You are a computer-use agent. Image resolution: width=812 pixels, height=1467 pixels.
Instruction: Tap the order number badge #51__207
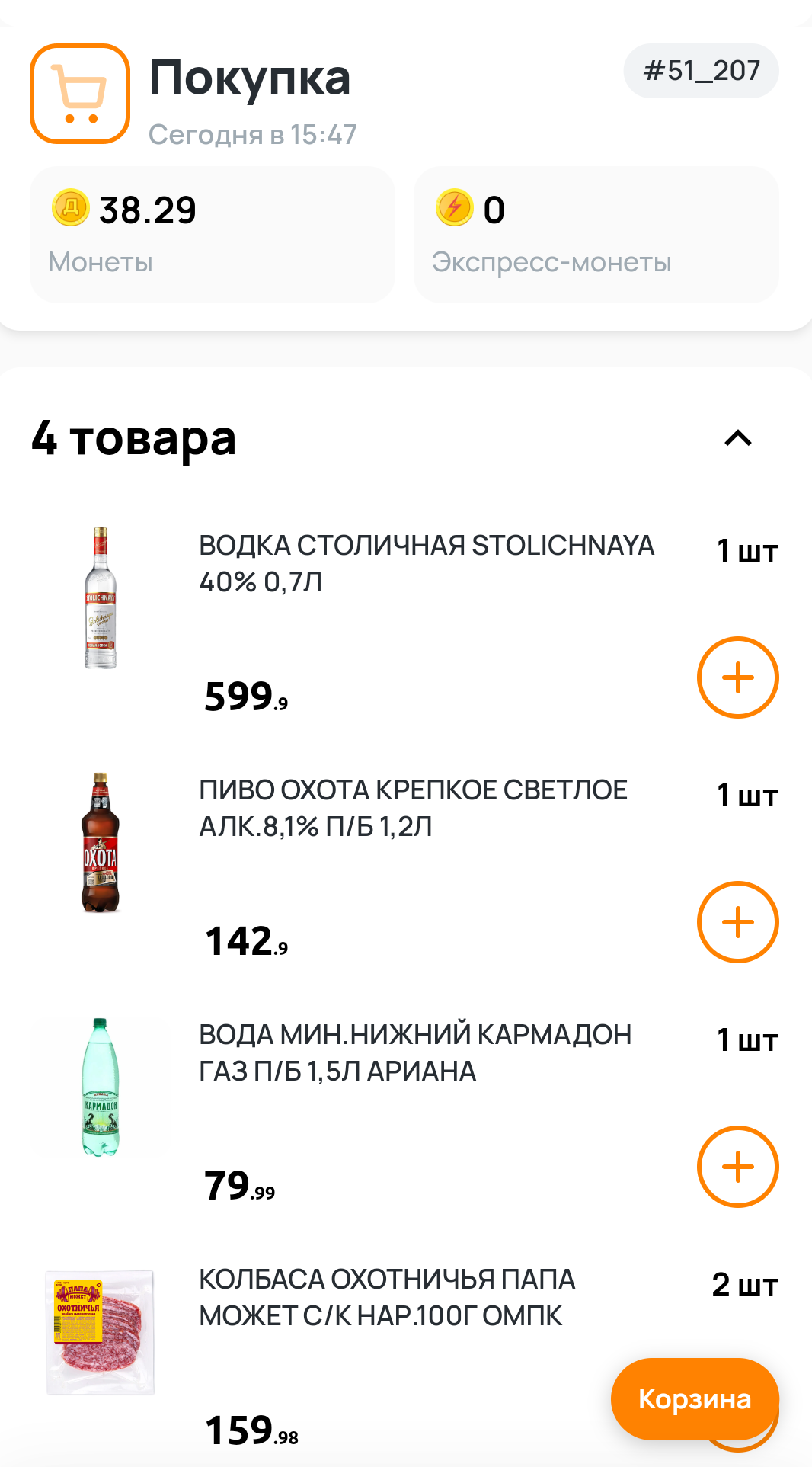click(700, 70)
